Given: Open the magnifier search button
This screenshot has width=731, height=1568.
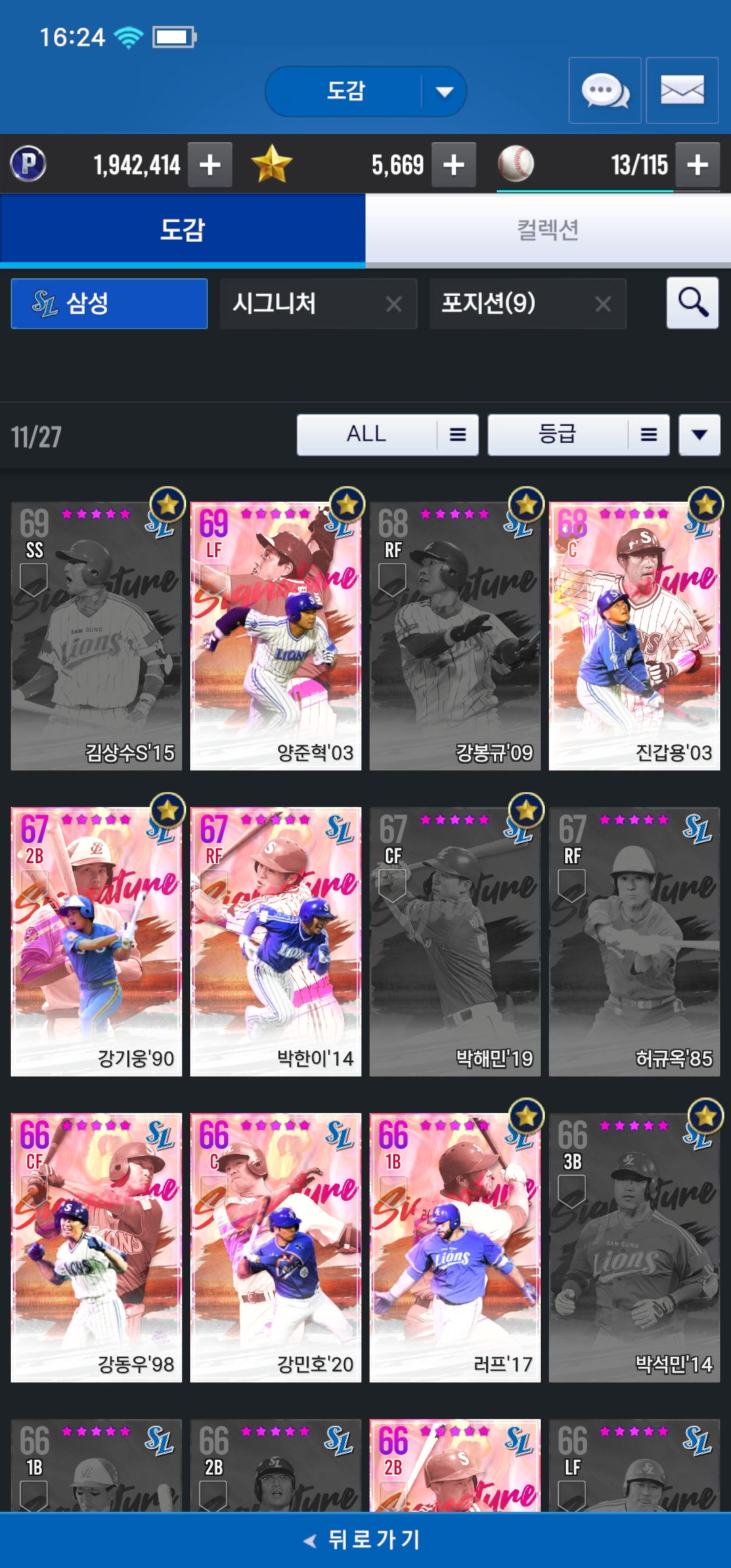Looking at the screenshot, I should tap(692, 303).
